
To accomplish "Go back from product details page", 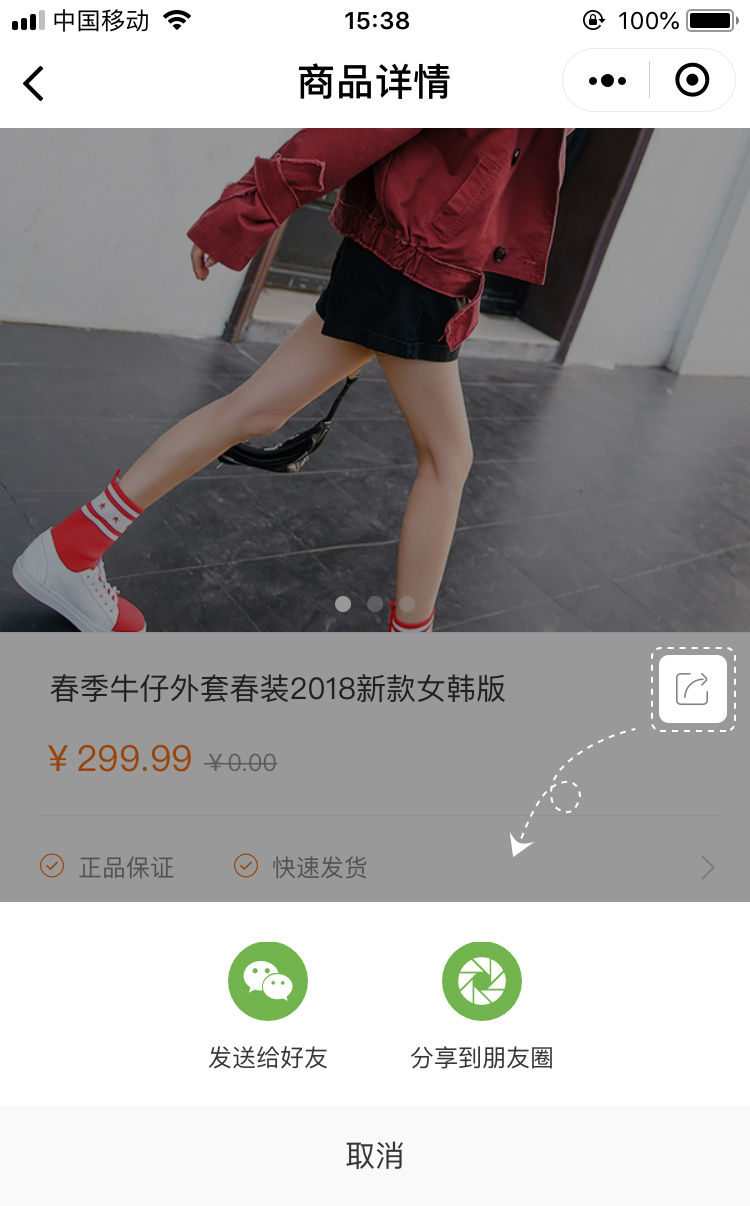I will point(34,83).
